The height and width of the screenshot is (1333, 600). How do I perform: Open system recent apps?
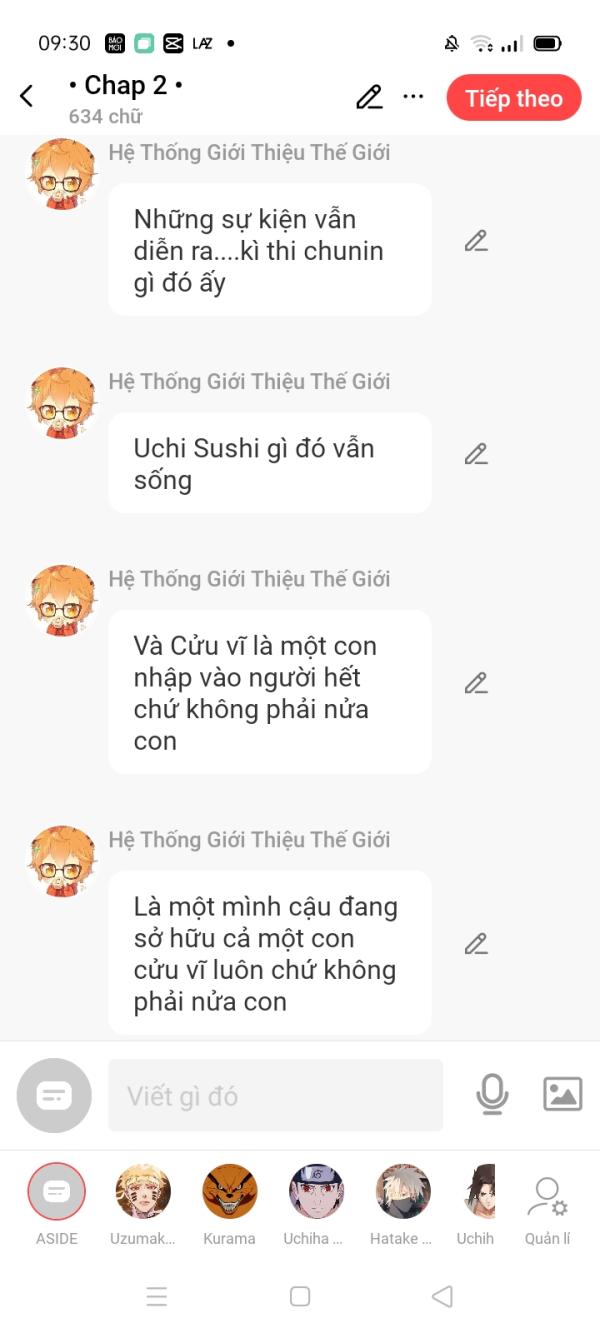click(157, 1297)
